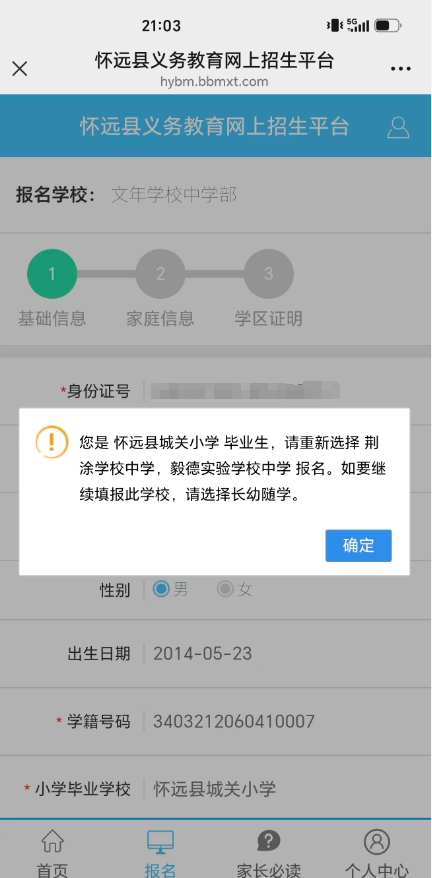The height and width of the screenshot is (878, 432).
Task: Select the 男 gender option
Action: (171, 589)
